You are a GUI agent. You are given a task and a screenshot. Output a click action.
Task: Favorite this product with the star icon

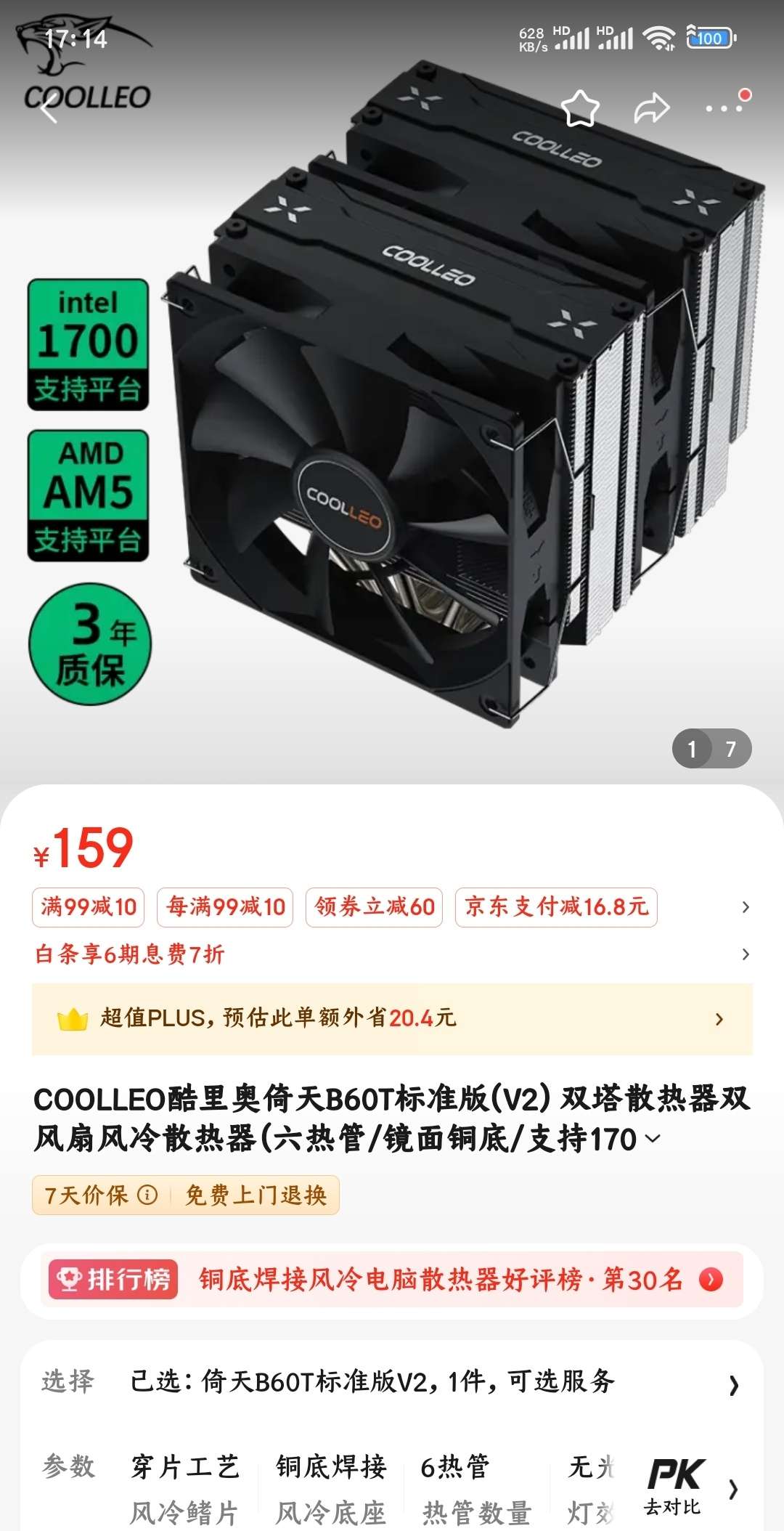580,109
